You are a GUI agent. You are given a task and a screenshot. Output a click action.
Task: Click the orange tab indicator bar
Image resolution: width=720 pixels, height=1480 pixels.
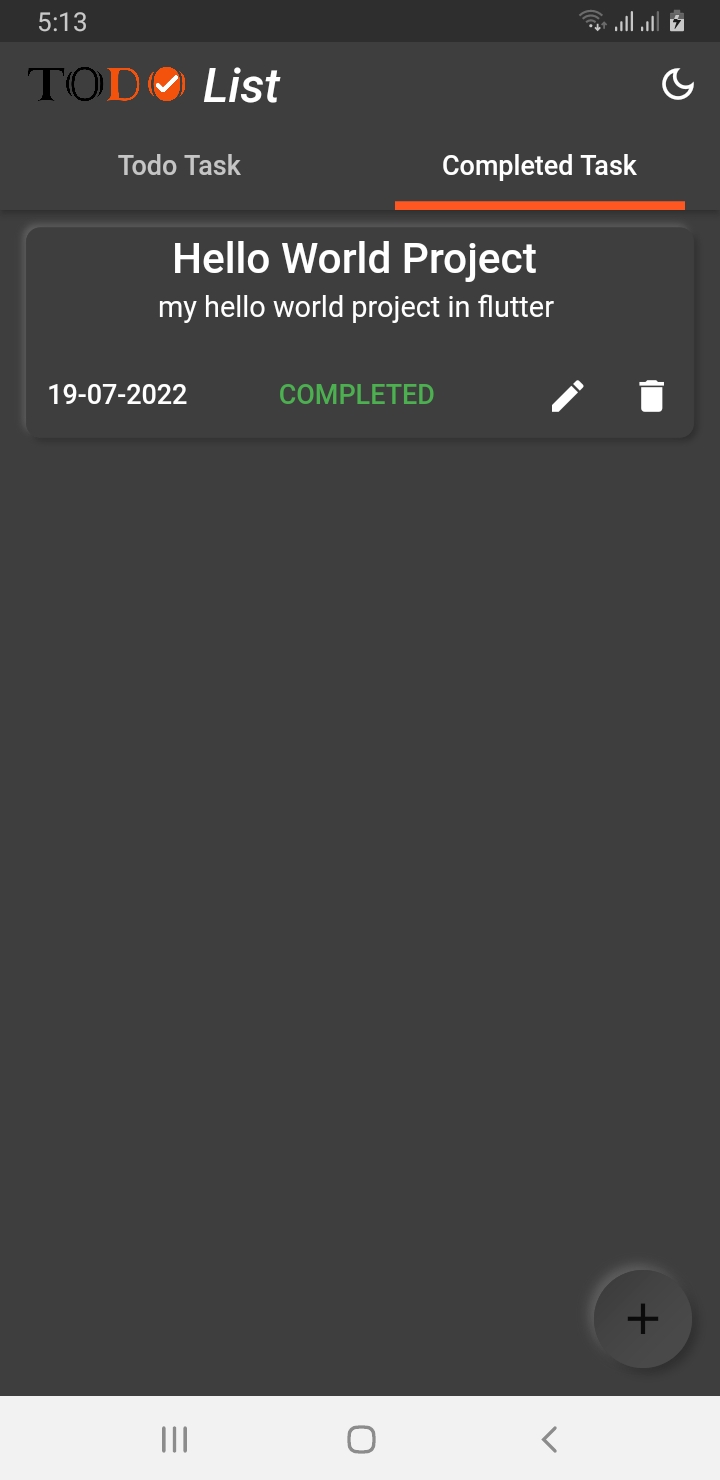coord(539,206)
